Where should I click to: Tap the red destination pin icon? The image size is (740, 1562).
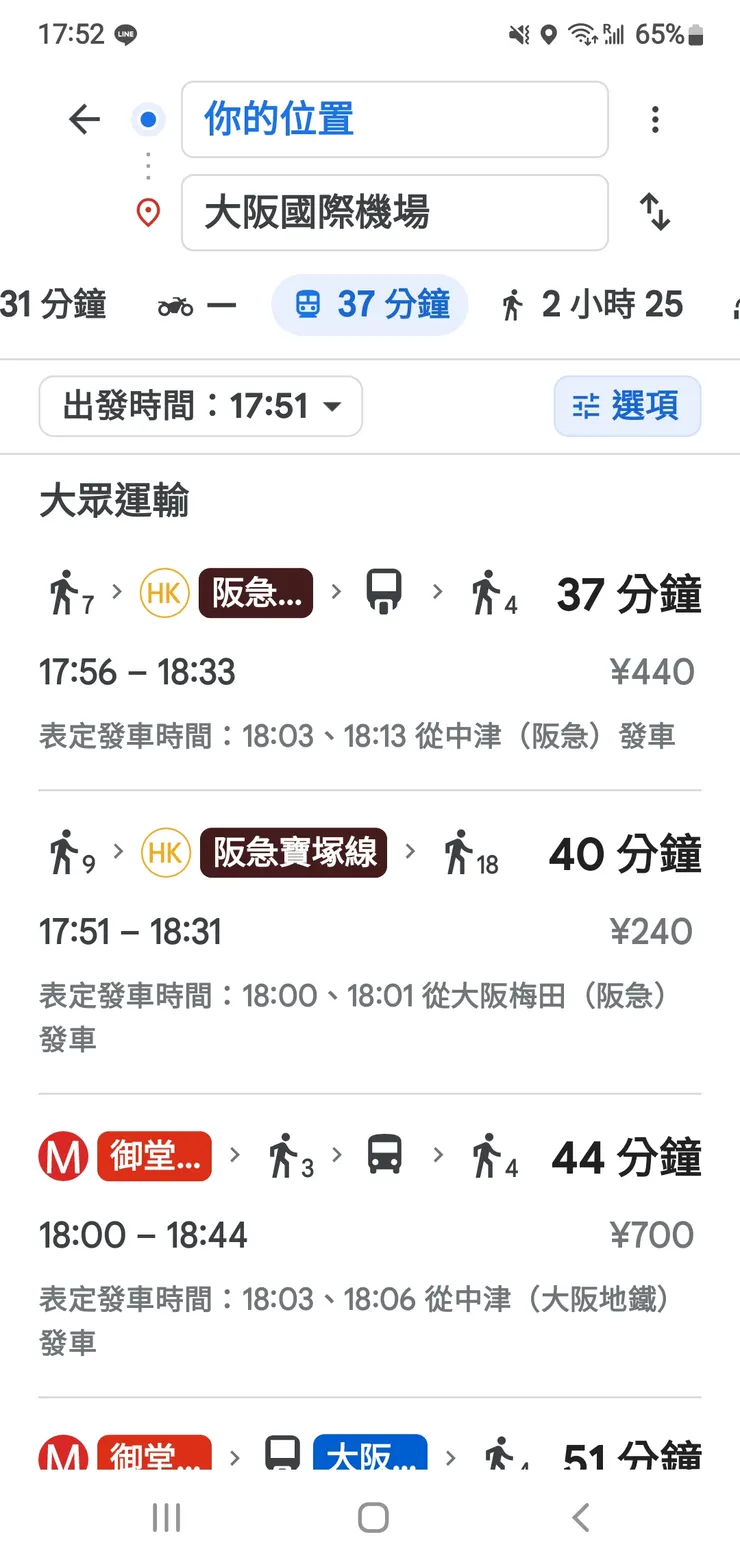pos(147,212)
